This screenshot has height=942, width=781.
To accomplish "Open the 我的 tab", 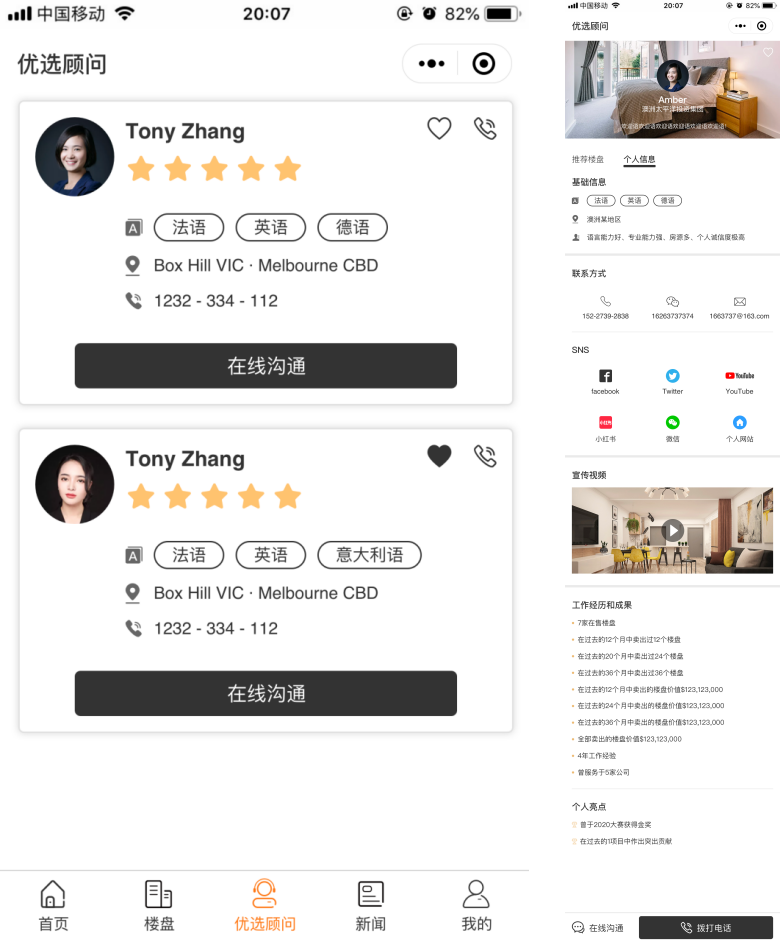I will click(x=476, y=906).
